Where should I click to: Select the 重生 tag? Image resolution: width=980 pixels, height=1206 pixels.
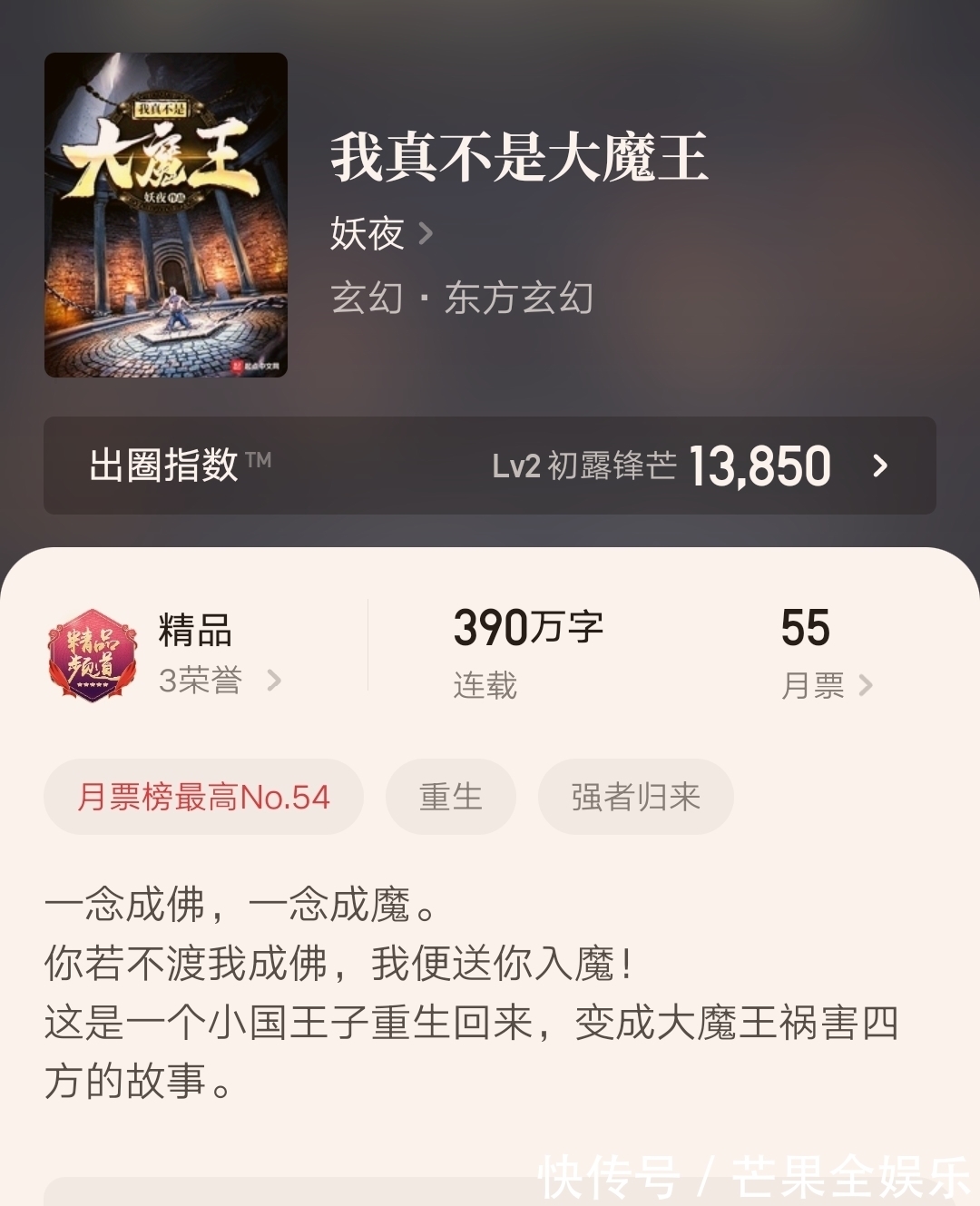(x=450, y=797)
